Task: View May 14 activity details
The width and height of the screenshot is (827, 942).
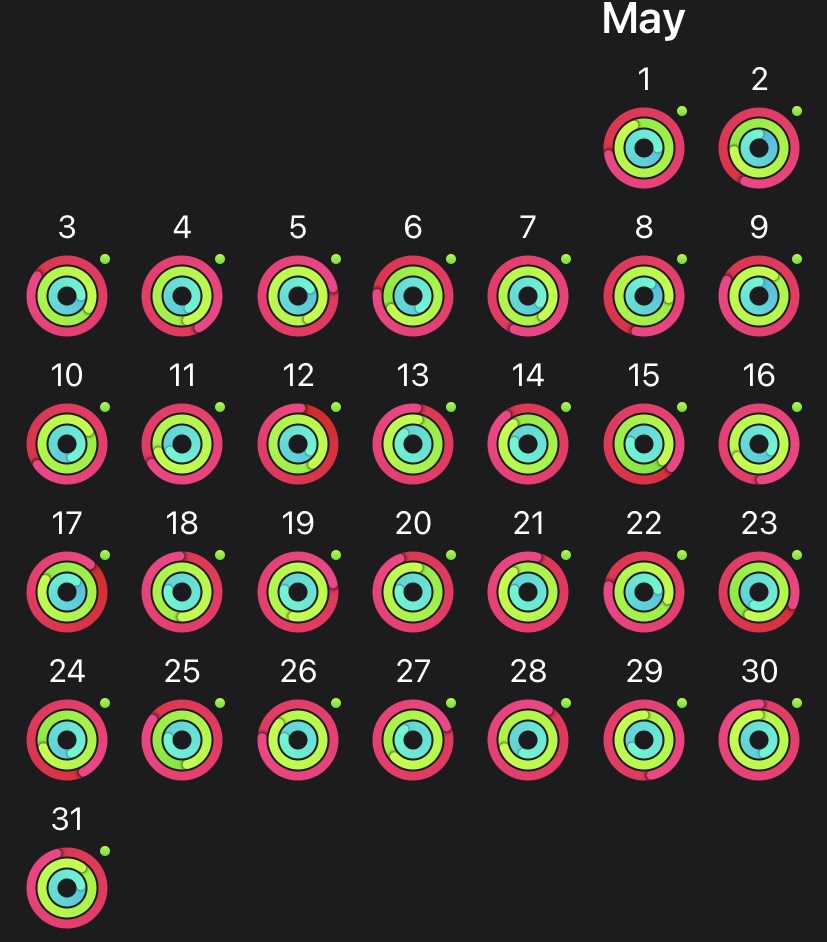Action: pos(528,445)
